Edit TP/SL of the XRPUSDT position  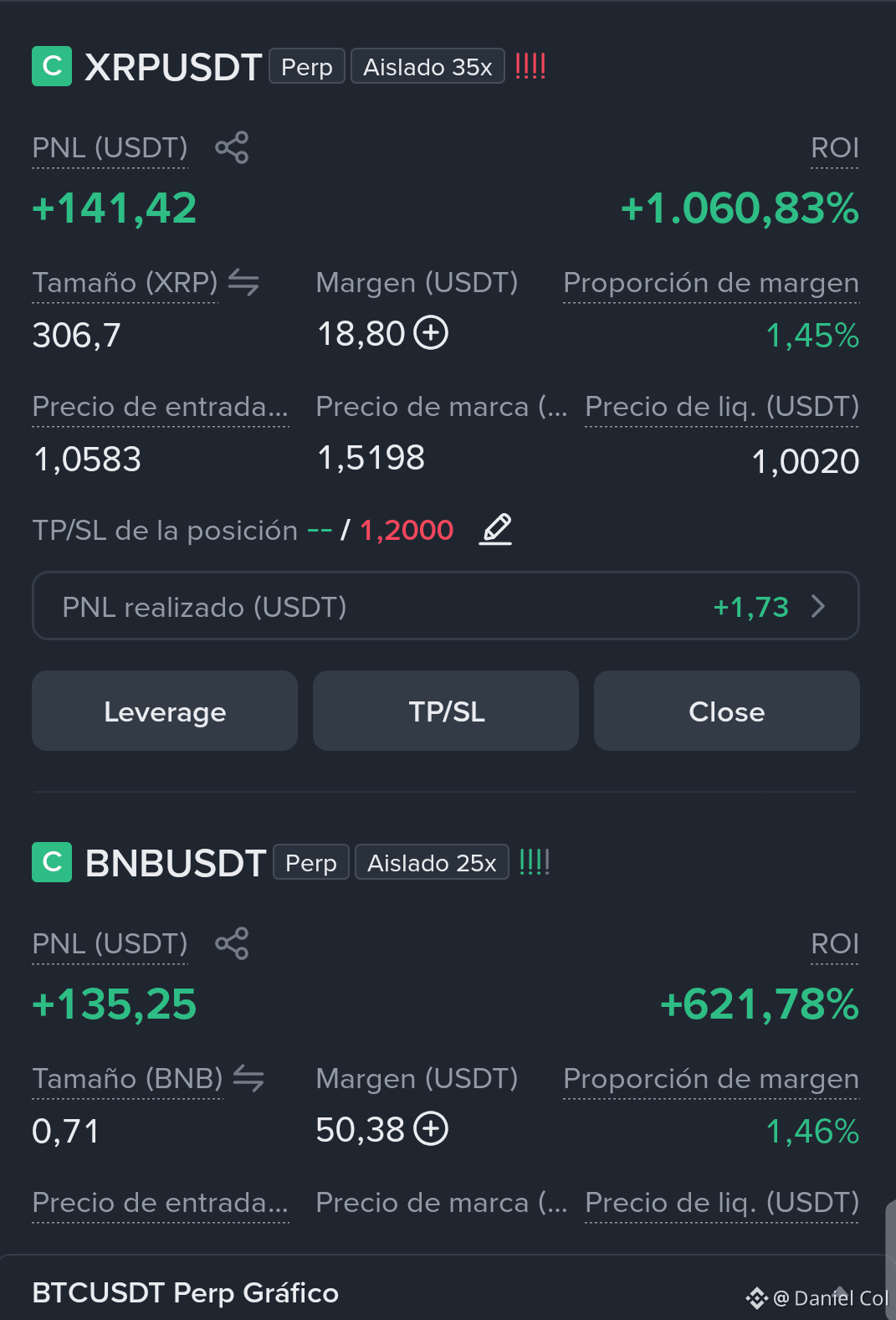[x=495, y=529]
